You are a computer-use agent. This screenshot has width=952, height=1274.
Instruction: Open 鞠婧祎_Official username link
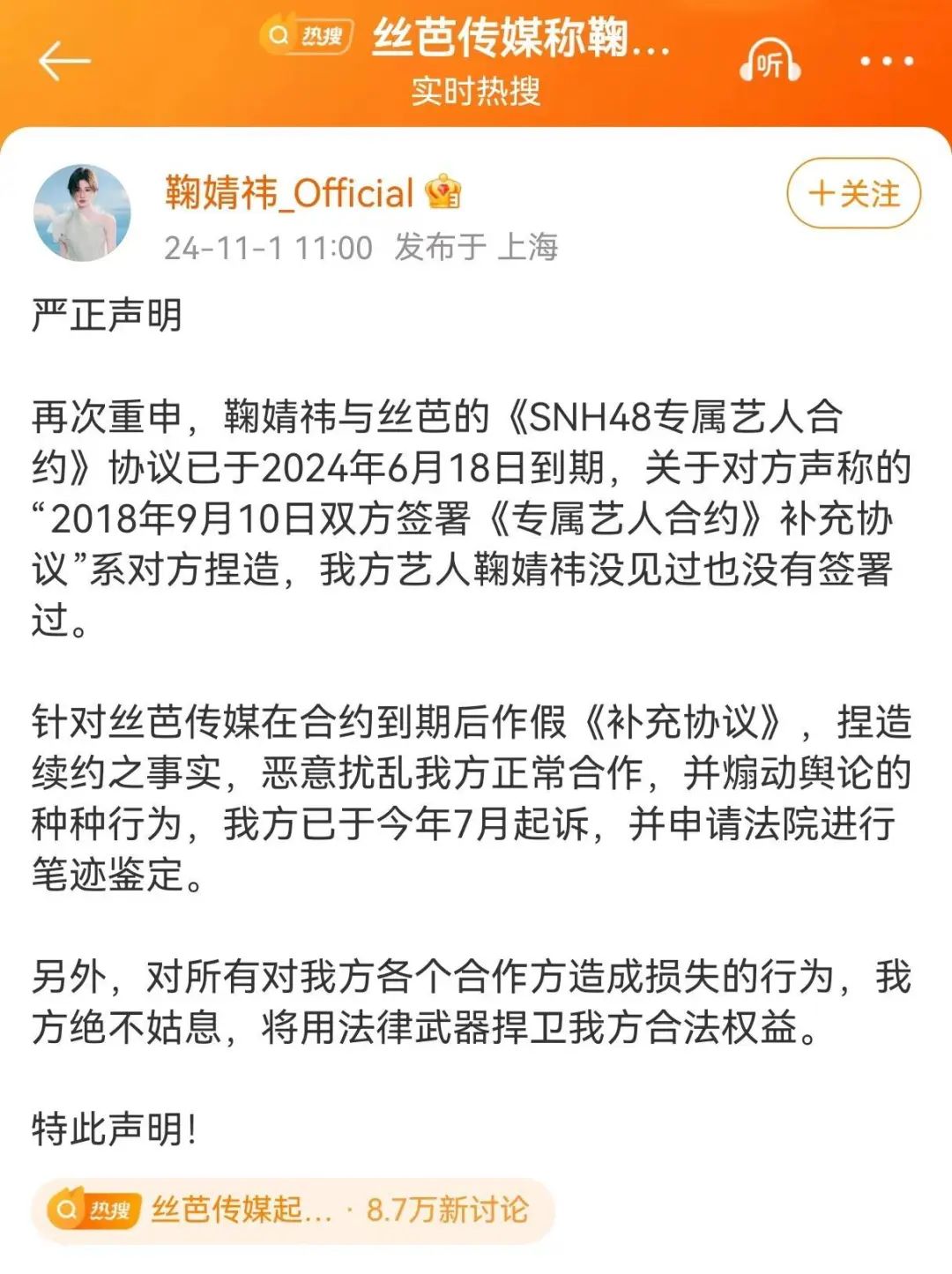click(x=289, y=192)
